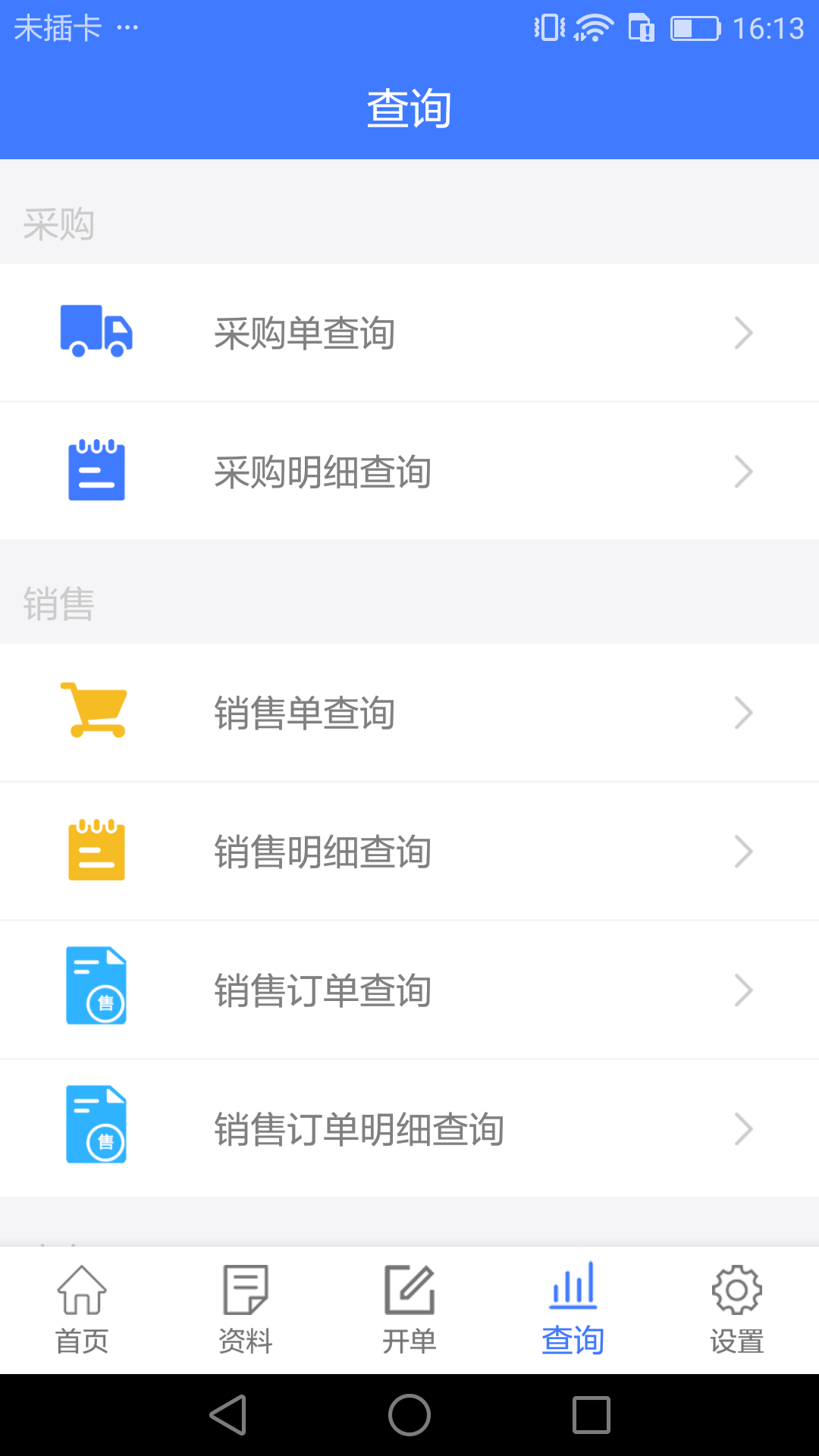Open 销售明细查询
The image size is (819, 1456).
point(409,850)
